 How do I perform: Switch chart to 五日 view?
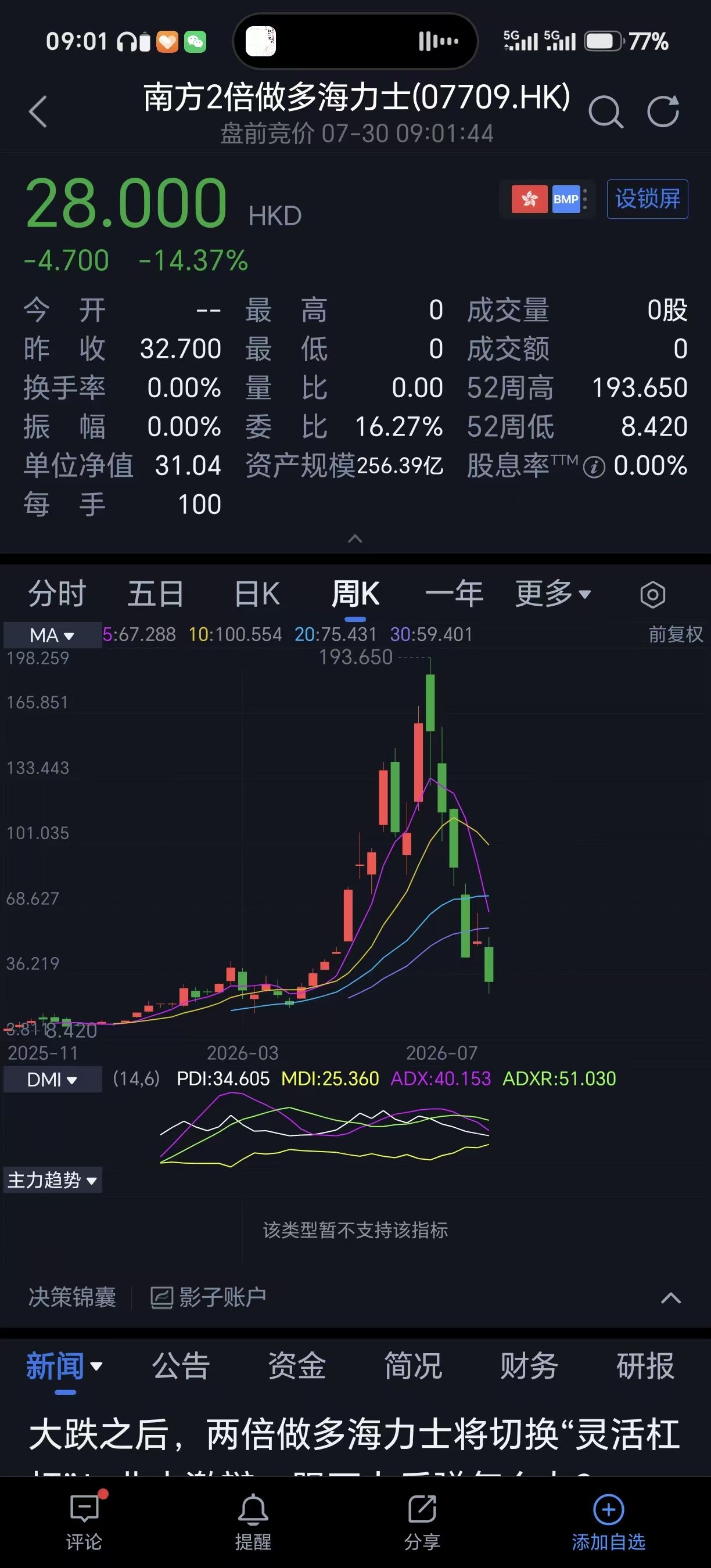coord(155,594)
